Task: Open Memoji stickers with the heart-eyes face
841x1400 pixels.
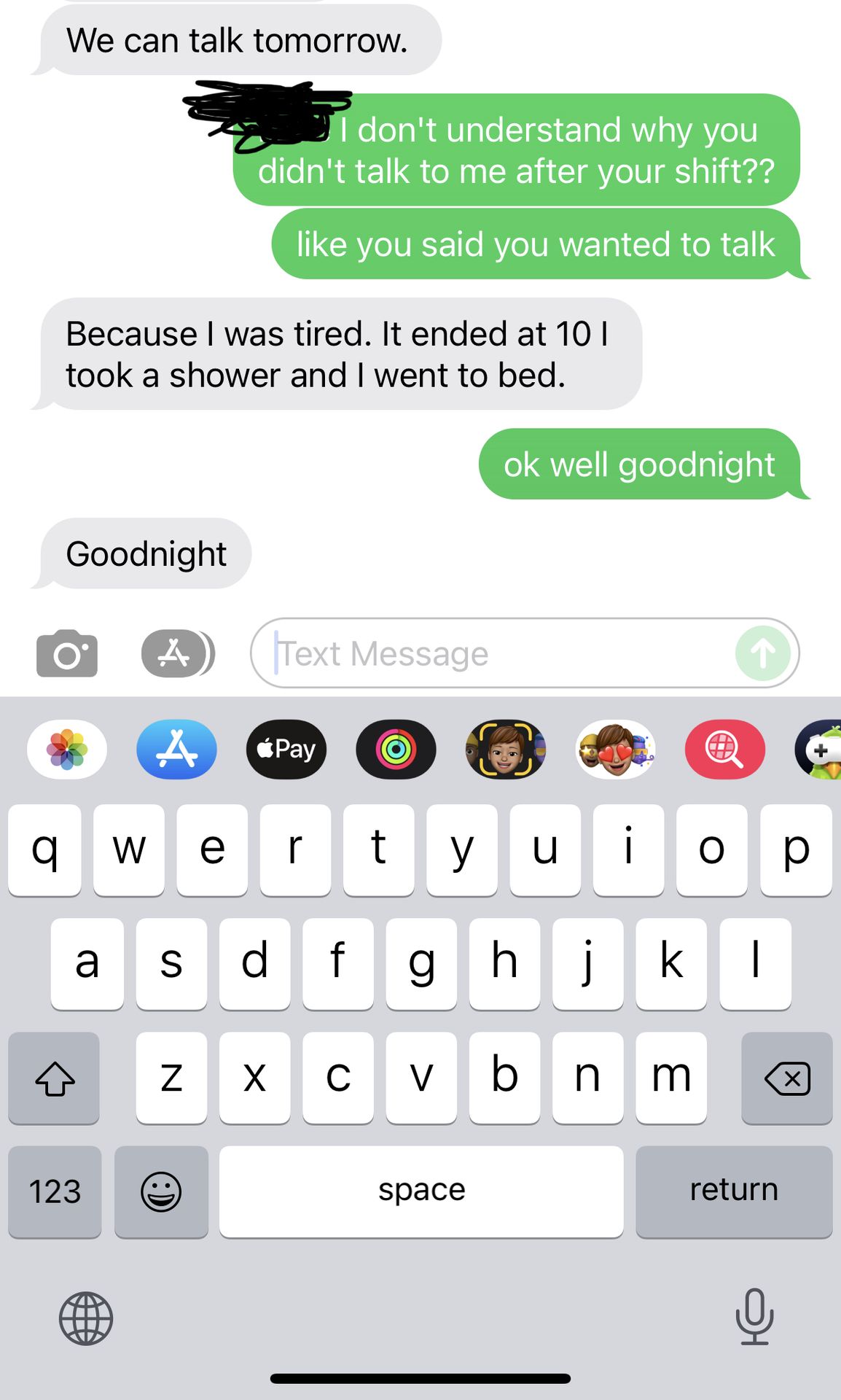Action: [x=615, y=750]
